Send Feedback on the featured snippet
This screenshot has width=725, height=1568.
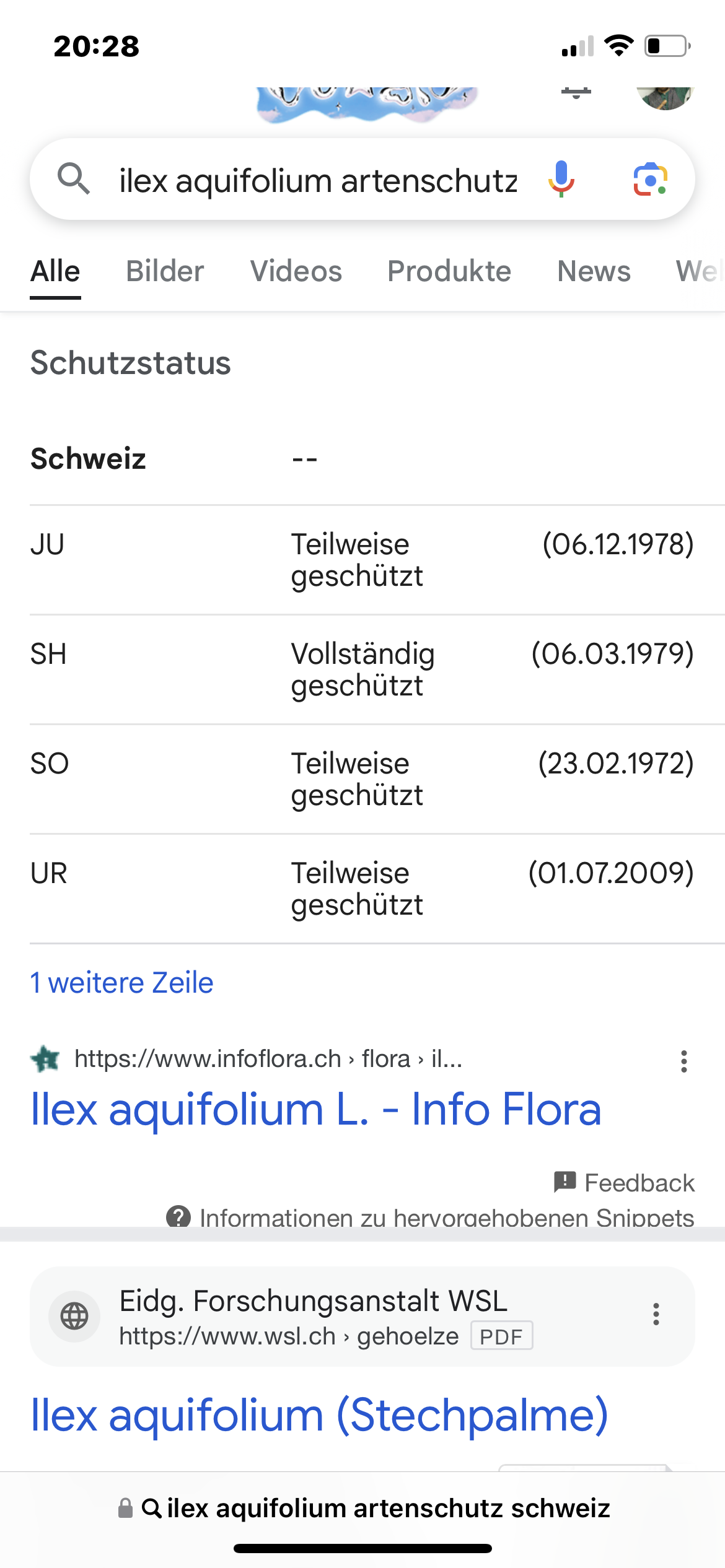tap(625, 1183)
